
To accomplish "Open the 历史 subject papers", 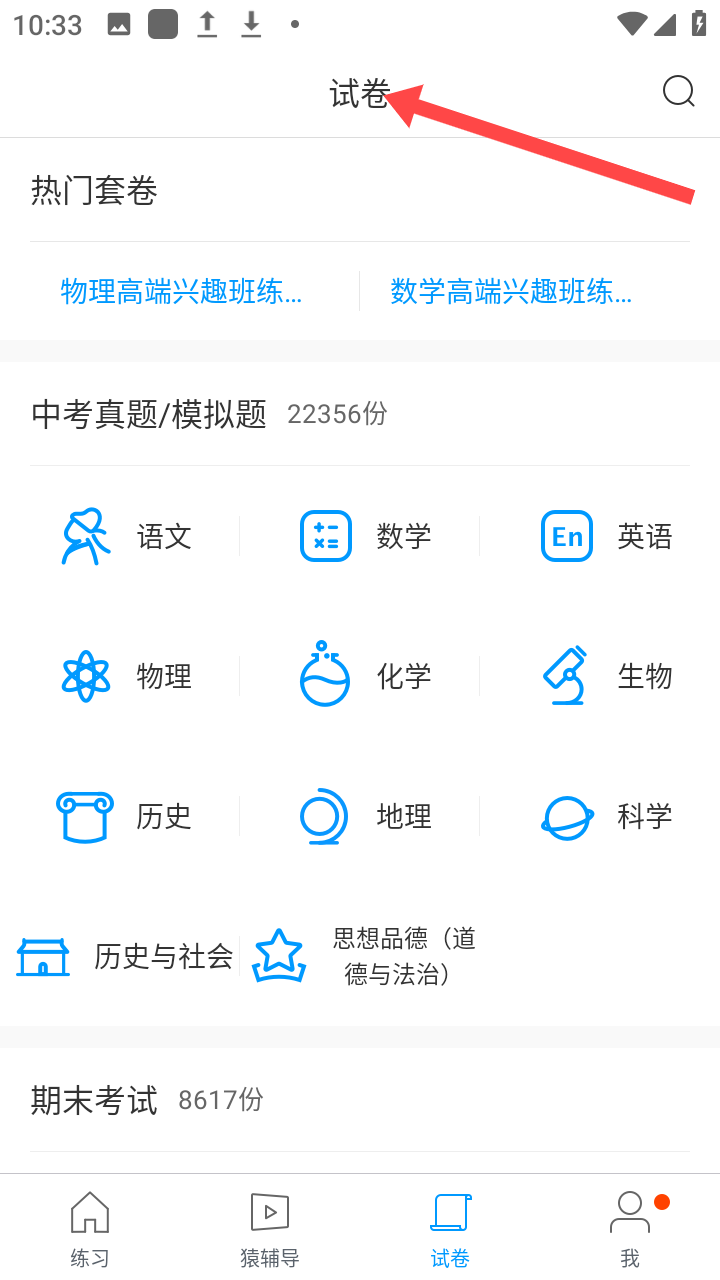I will pyautogui.click(x=125, y=817).
